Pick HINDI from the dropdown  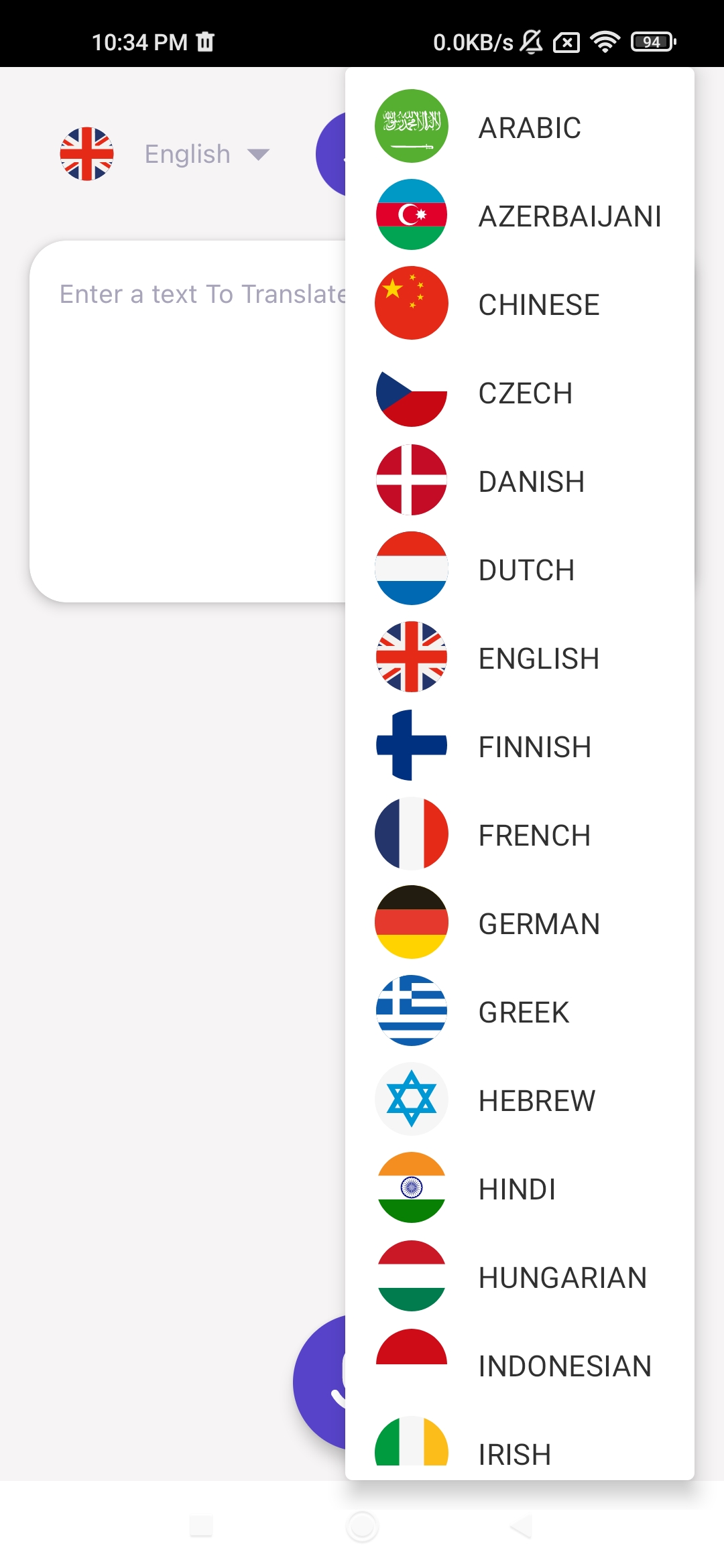(520, 1189)
